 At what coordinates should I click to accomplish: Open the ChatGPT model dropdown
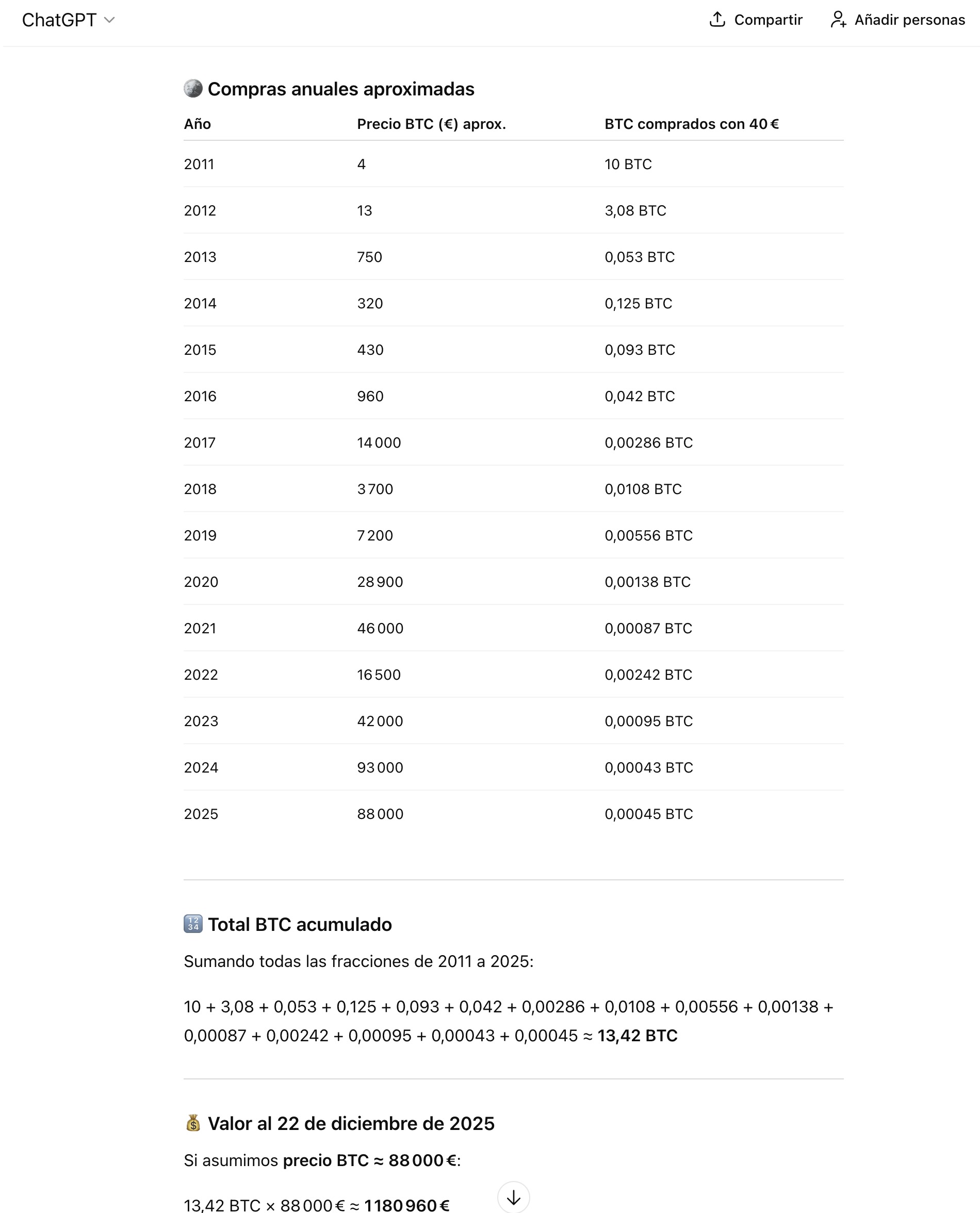68,20
